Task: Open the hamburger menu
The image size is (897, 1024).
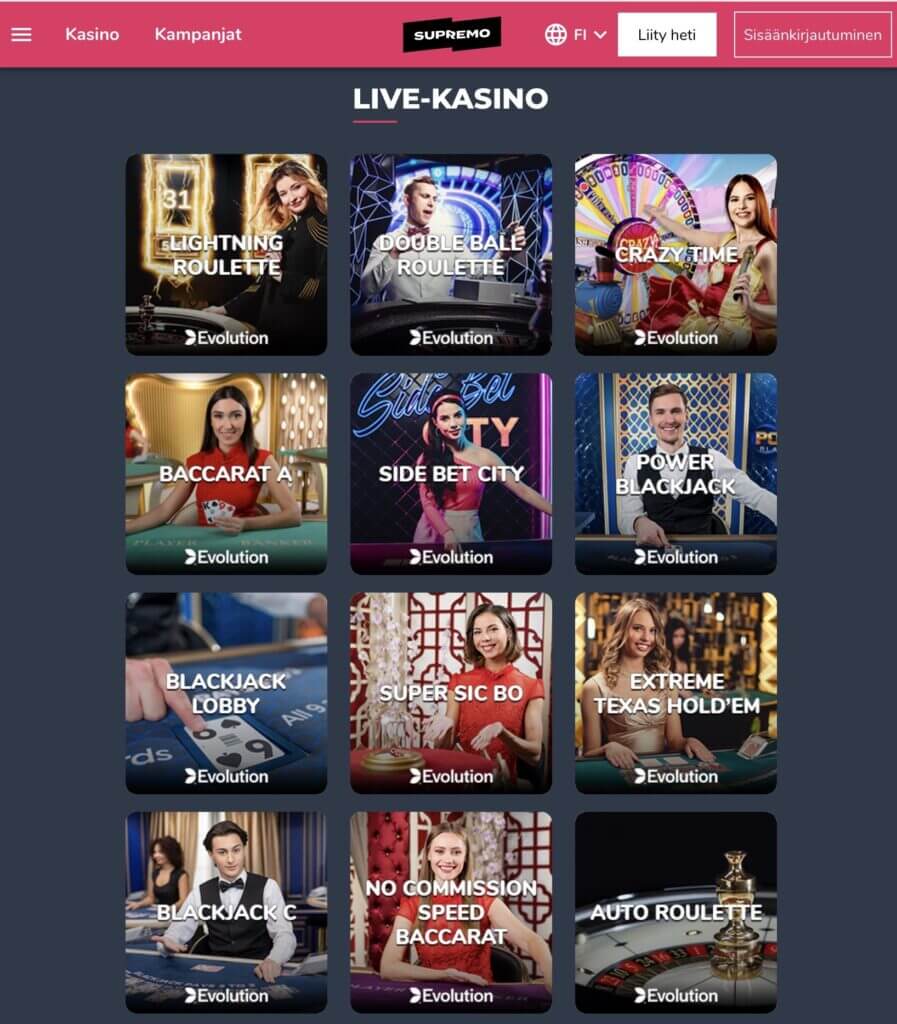Action: click(x=21, y=34)
